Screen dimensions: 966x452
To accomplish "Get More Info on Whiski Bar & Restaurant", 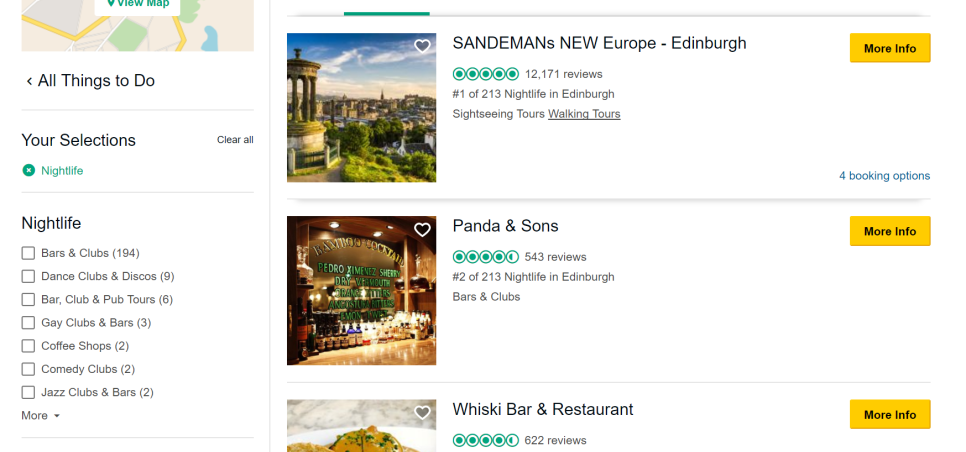I will tap(890, 414).
